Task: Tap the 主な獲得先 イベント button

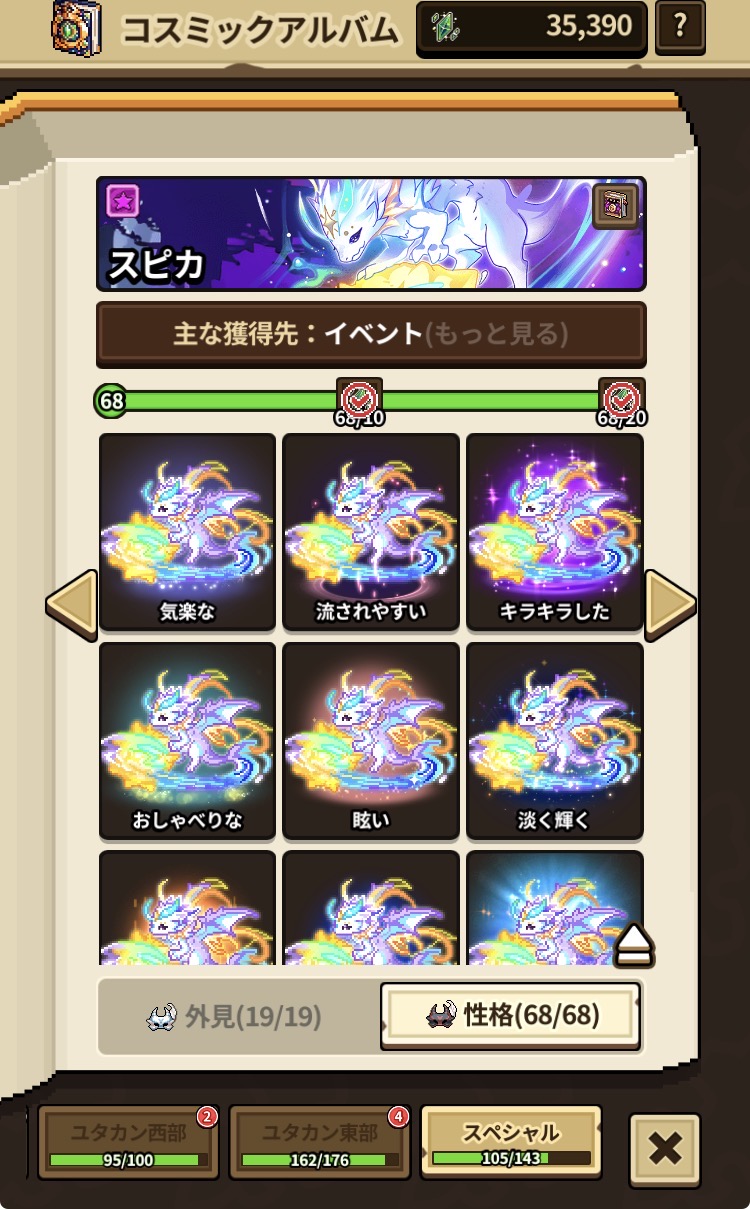Action: click(371, 334)
